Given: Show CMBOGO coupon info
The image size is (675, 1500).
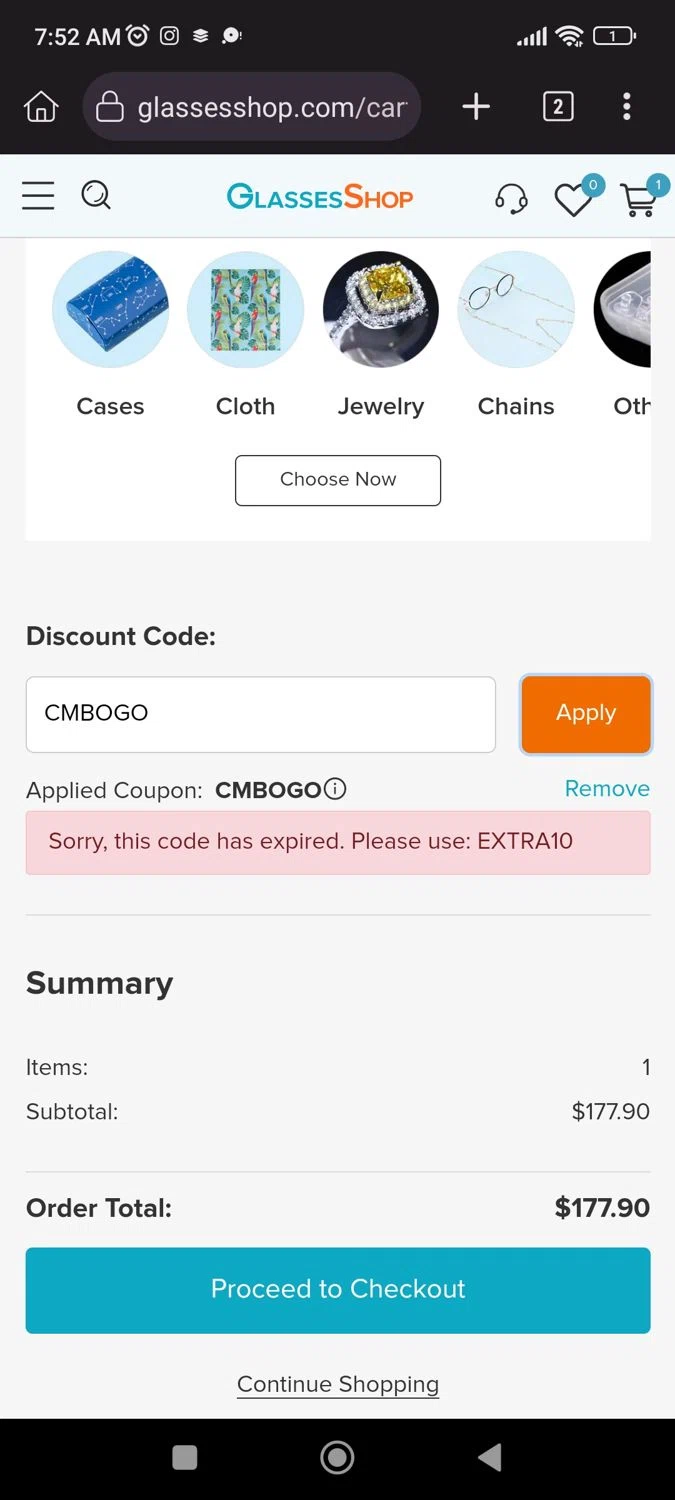Looking at the screenshot, I should (336, 789).
